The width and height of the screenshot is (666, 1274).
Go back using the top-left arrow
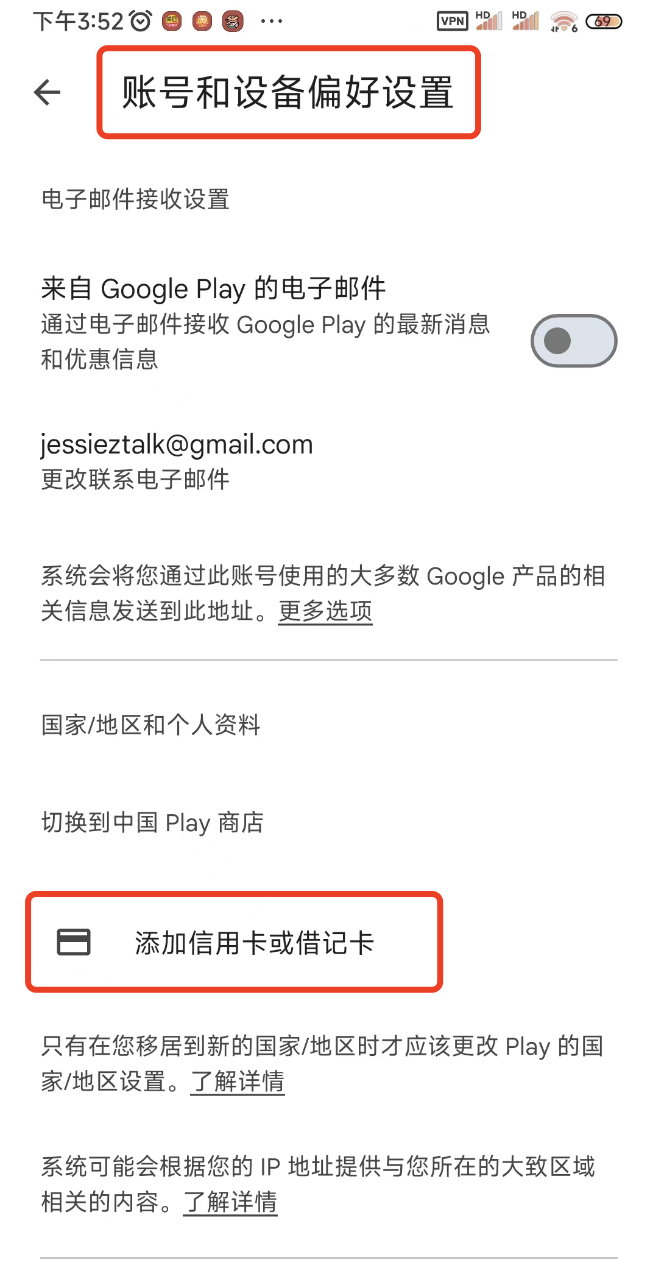coord(47,93)
